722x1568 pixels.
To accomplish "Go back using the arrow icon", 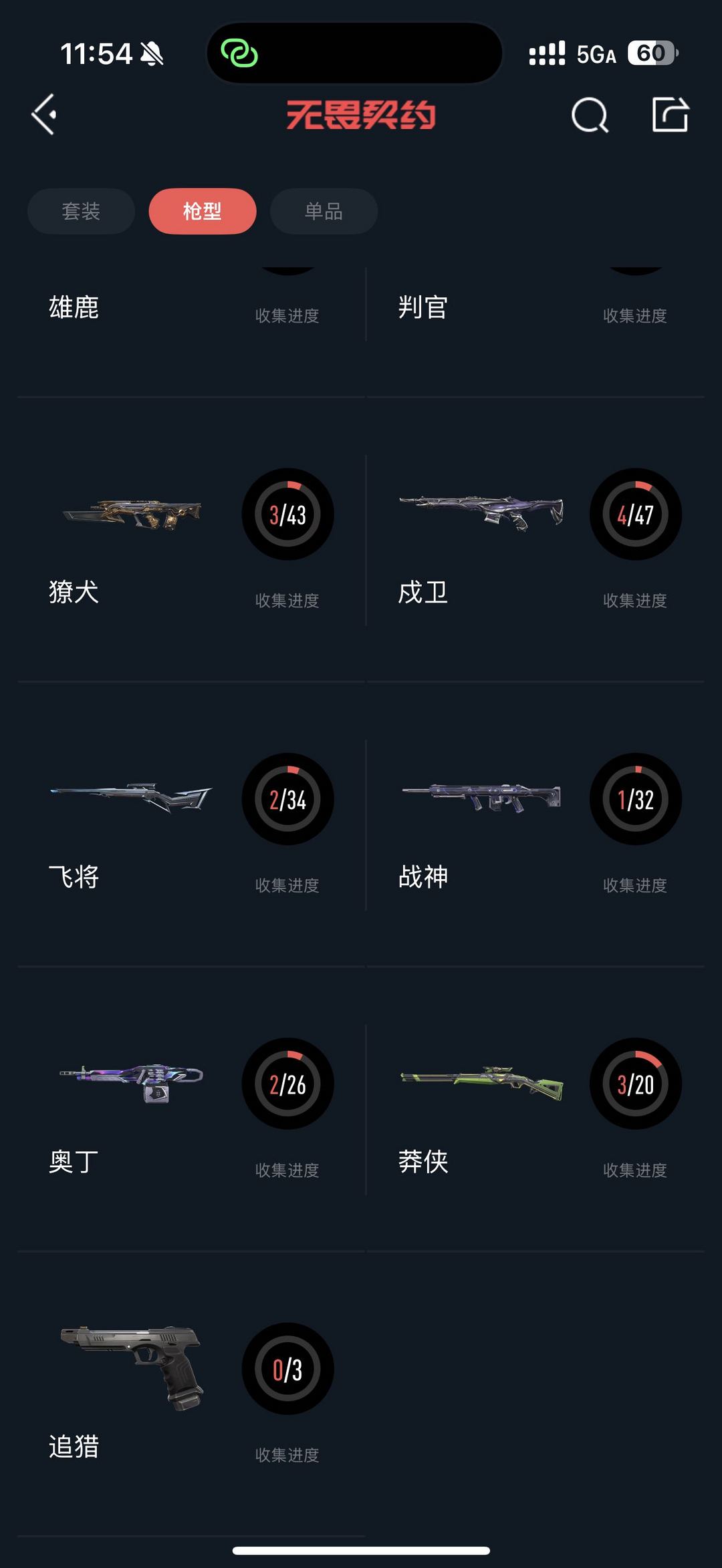I will click(x=44, y=114).
